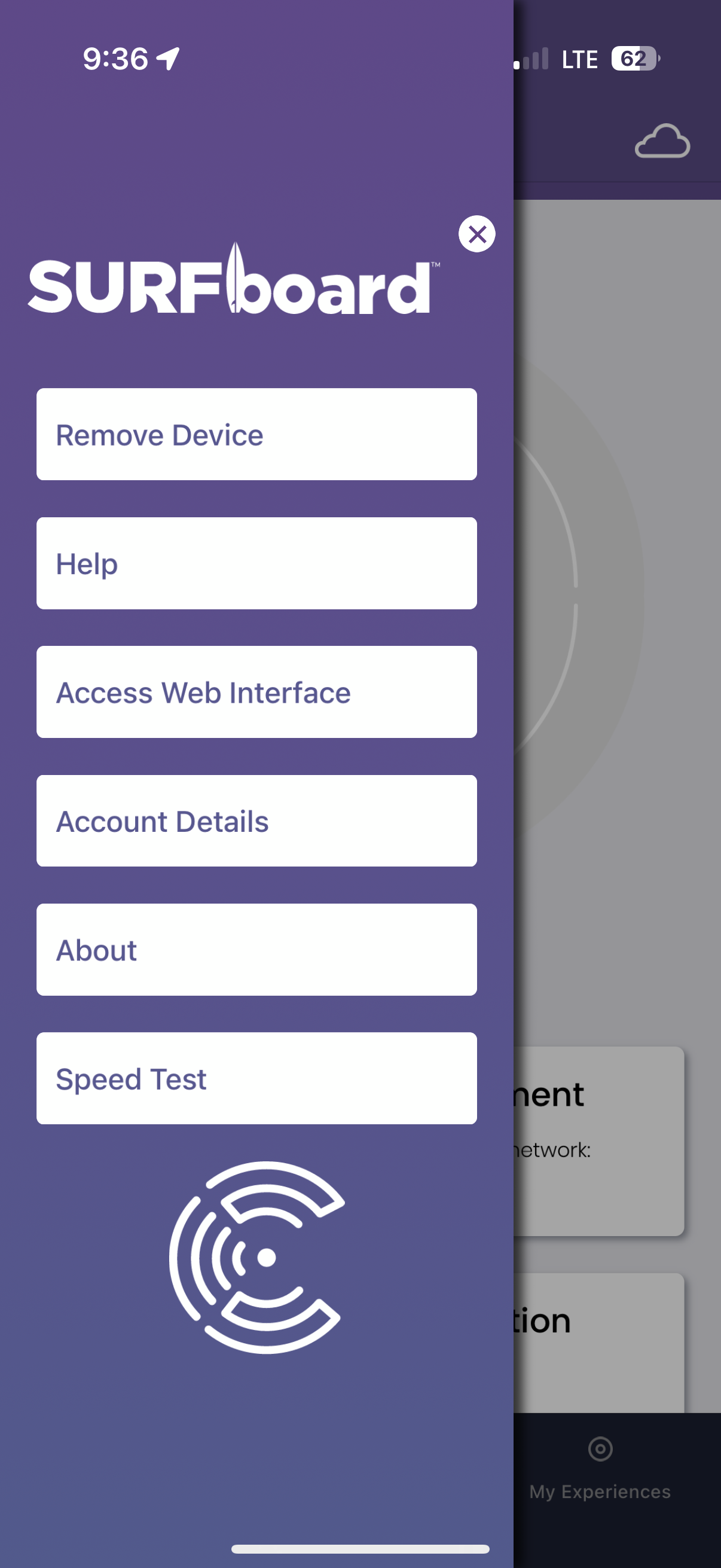721x1568 pixels.
Task: Open the About page
Action: [256, 950]
